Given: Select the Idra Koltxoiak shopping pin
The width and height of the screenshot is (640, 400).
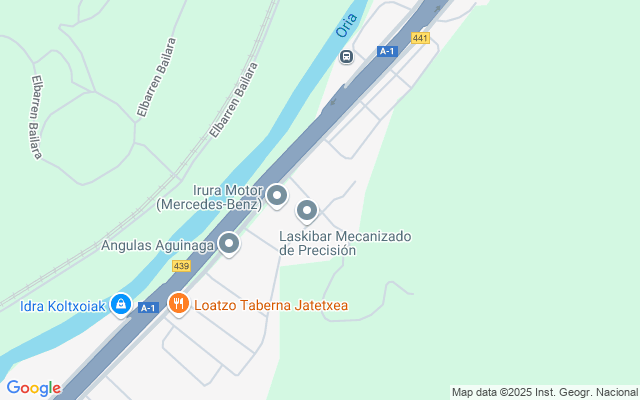Looking at the screenshot, I should click(121, 305).
